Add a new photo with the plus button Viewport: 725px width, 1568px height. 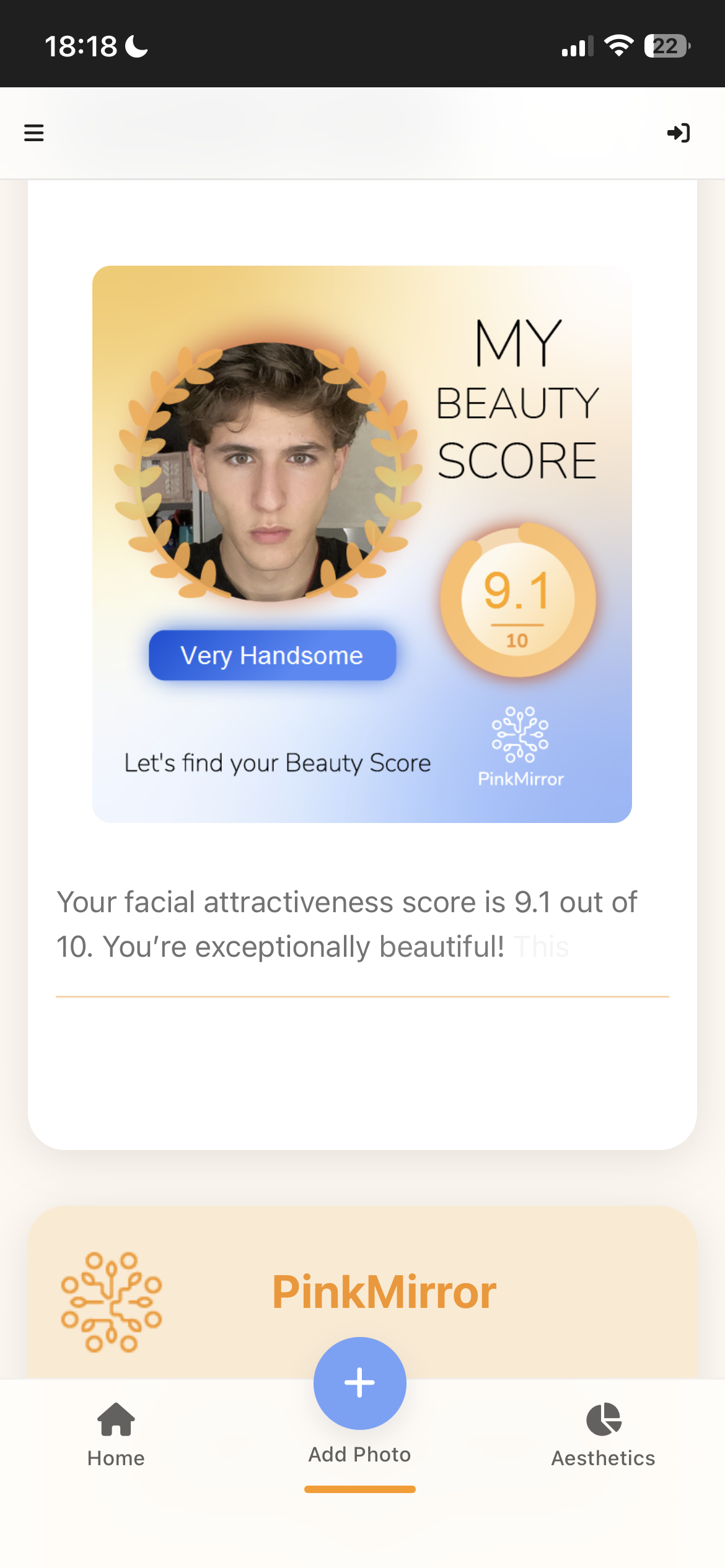[x=359, y=1383]
